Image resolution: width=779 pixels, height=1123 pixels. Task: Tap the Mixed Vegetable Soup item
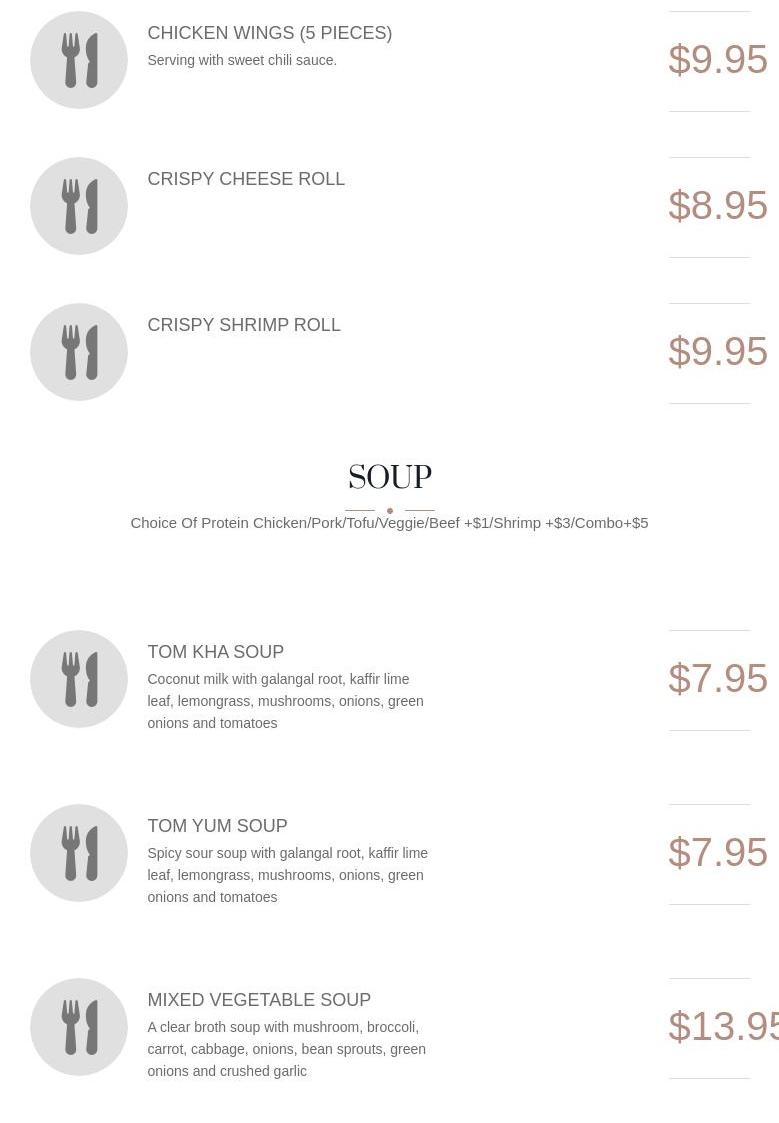point(259,1000)
